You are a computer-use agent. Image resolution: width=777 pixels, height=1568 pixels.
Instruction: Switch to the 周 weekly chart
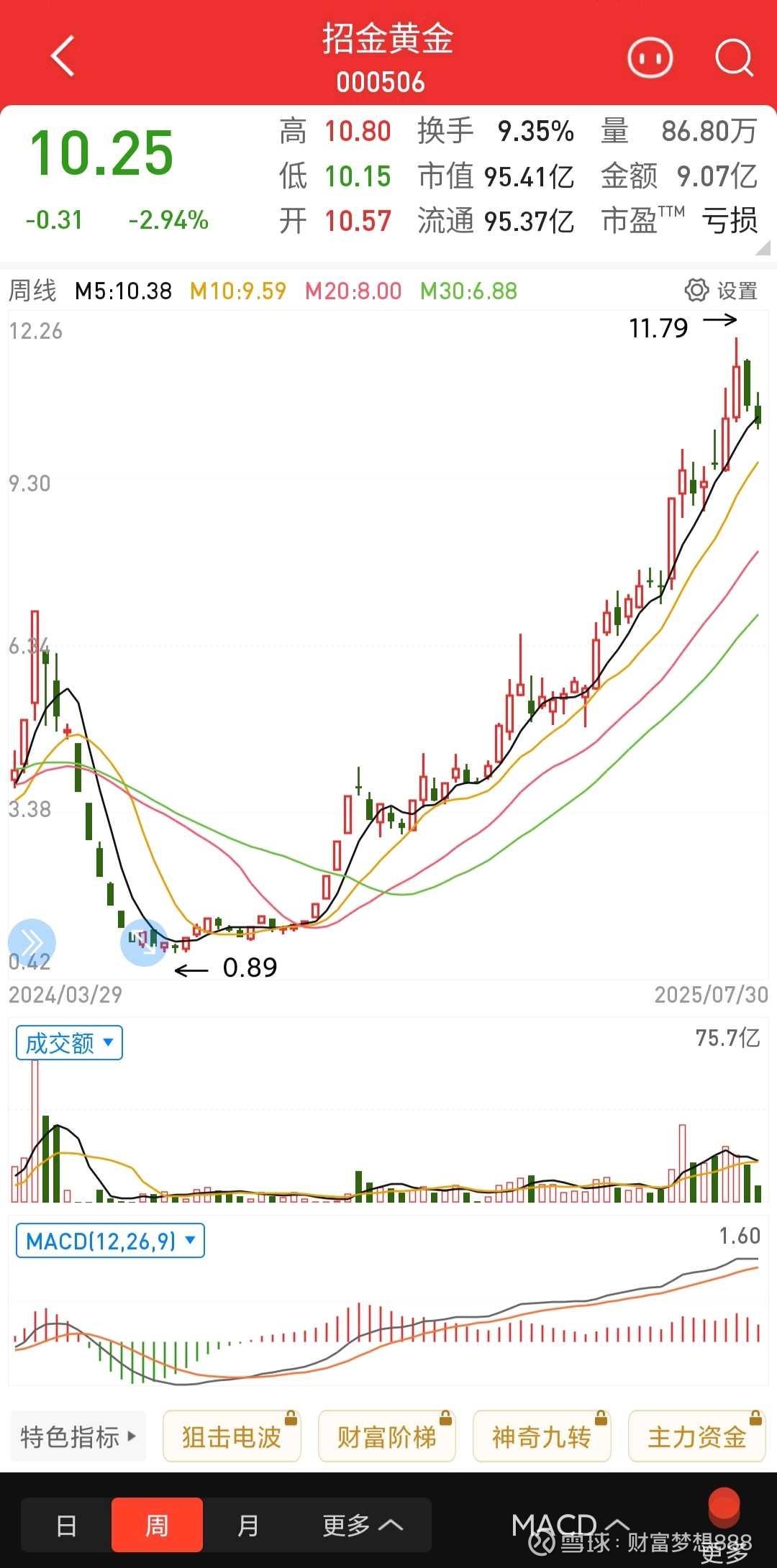(x=157, y=1525)
